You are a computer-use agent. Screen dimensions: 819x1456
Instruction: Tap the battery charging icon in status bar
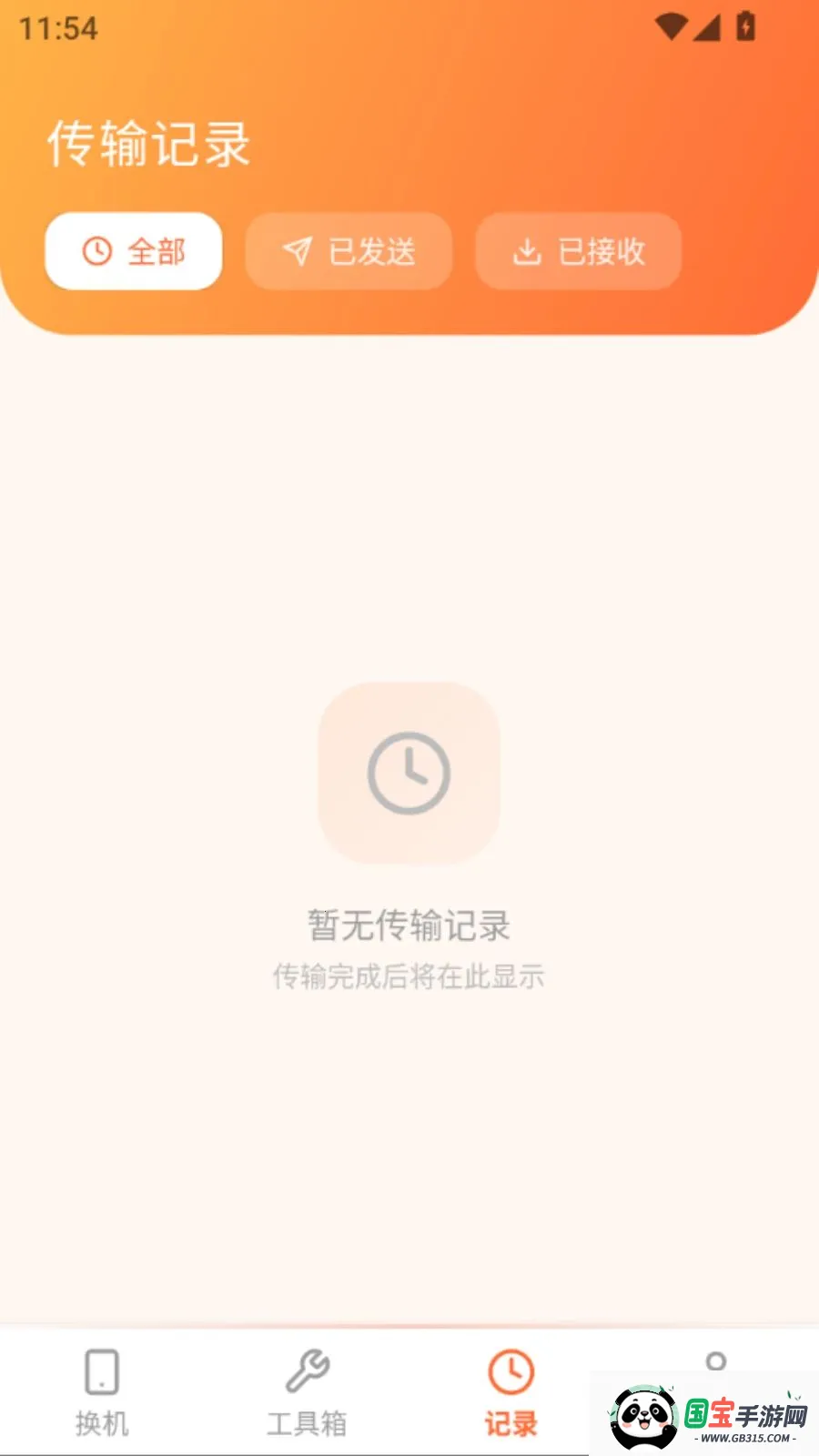coord(746,27)
